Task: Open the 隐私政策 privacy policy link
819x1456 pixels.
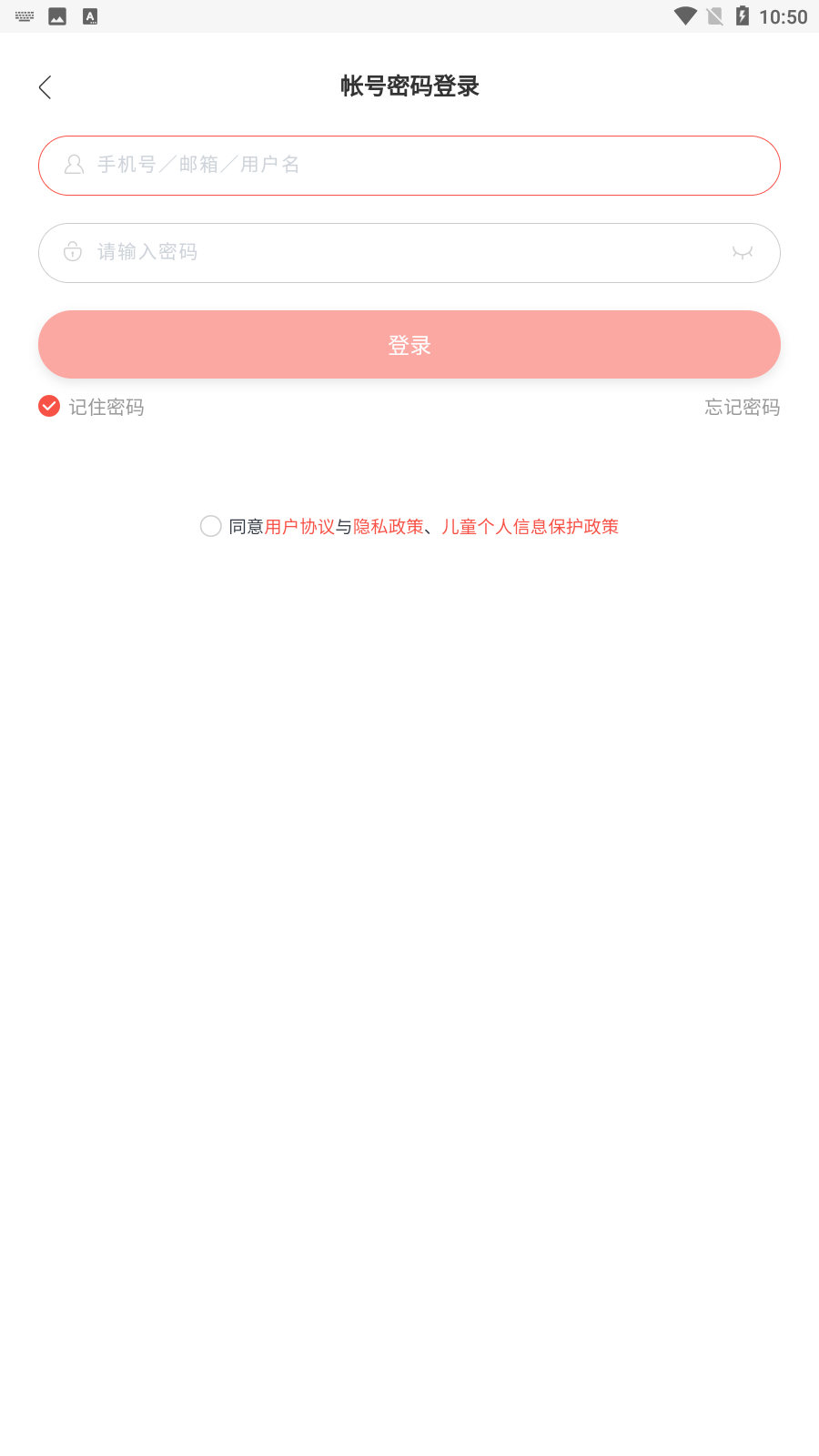Action: pos(389,527)
